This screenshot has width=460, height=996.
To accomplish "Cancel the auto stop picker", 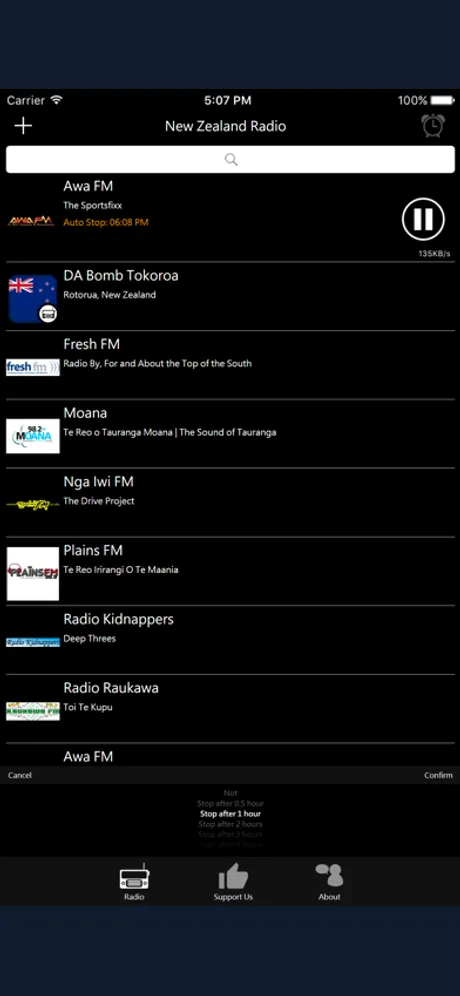I will click(x=20, y=775).
